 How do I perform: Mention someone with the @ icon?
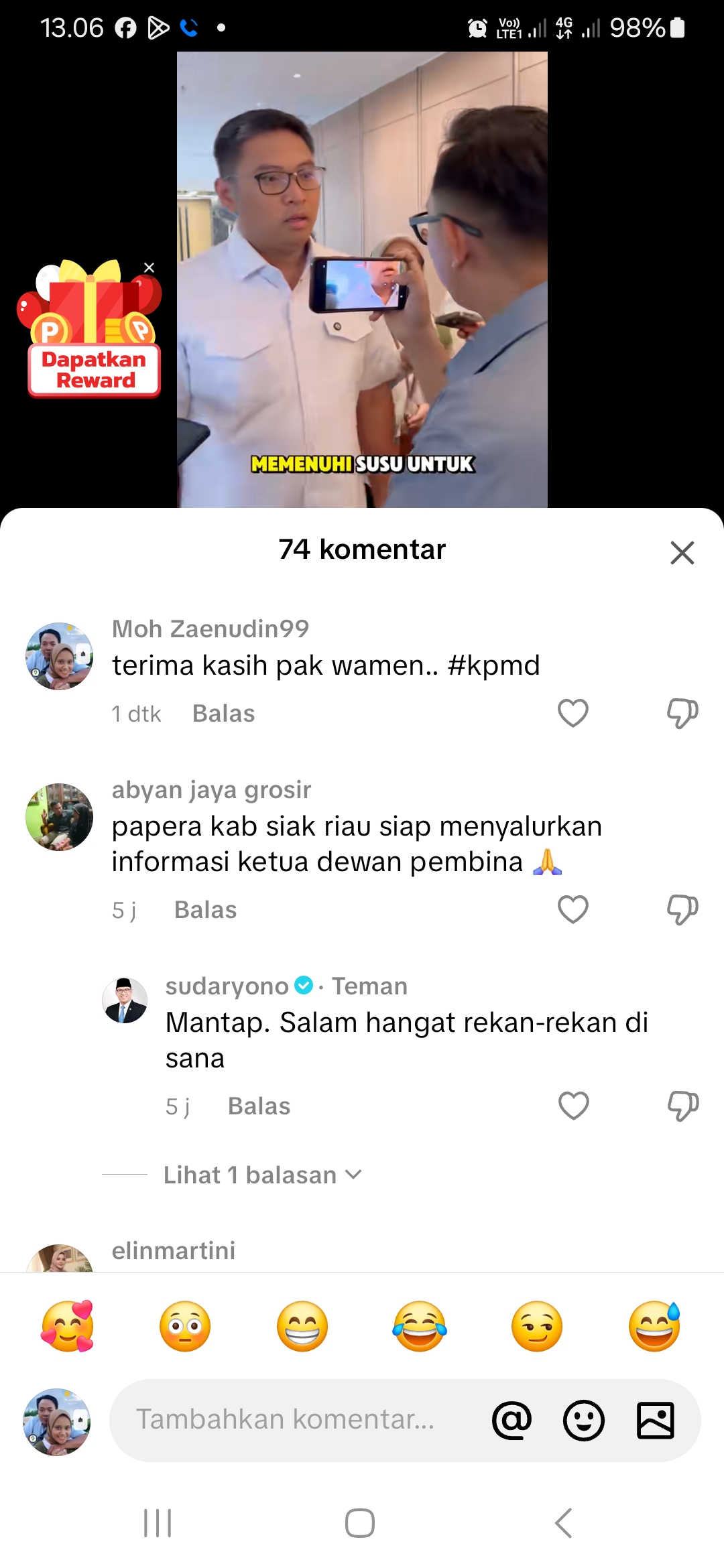511,1420
